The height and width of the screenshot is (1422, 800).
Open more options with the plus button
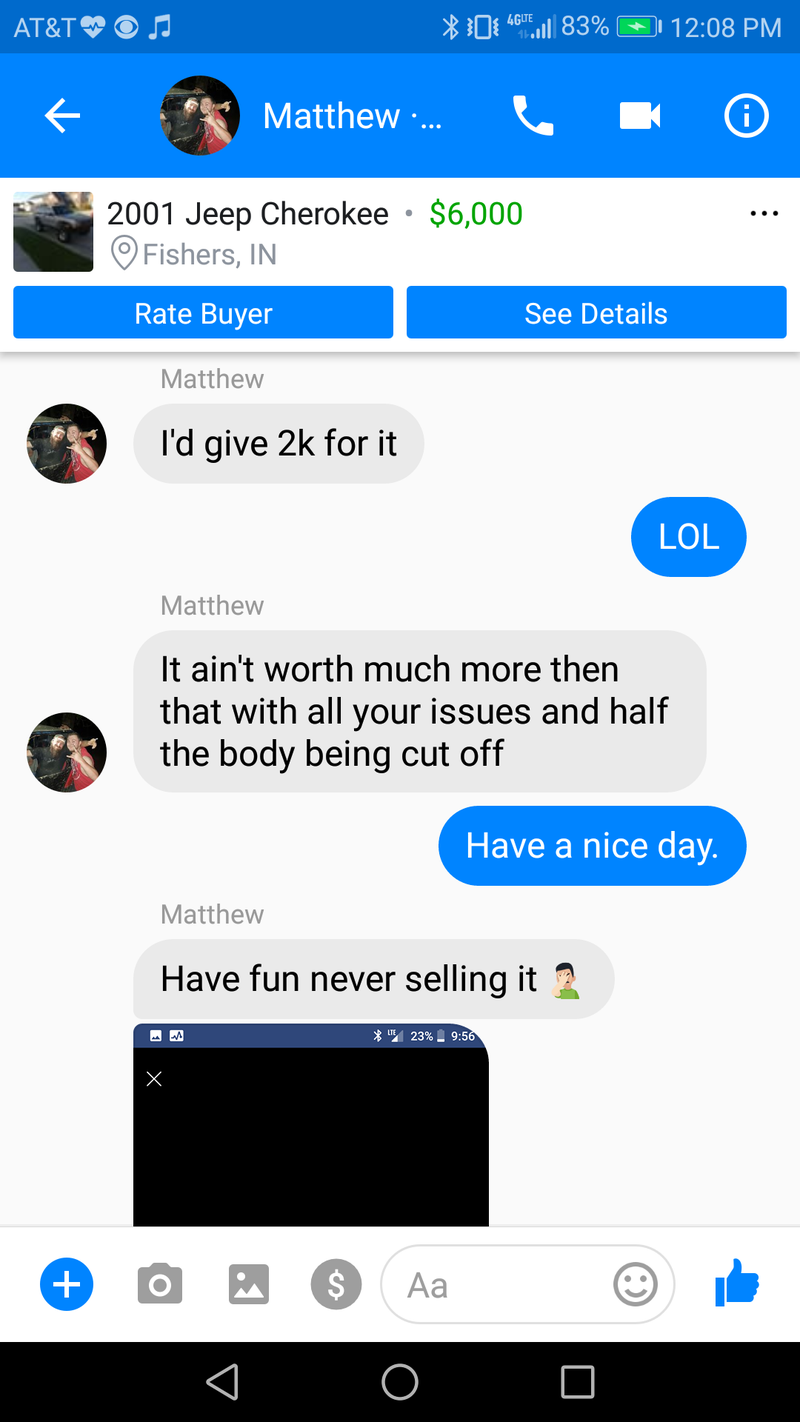click(x=67, y=1284)
